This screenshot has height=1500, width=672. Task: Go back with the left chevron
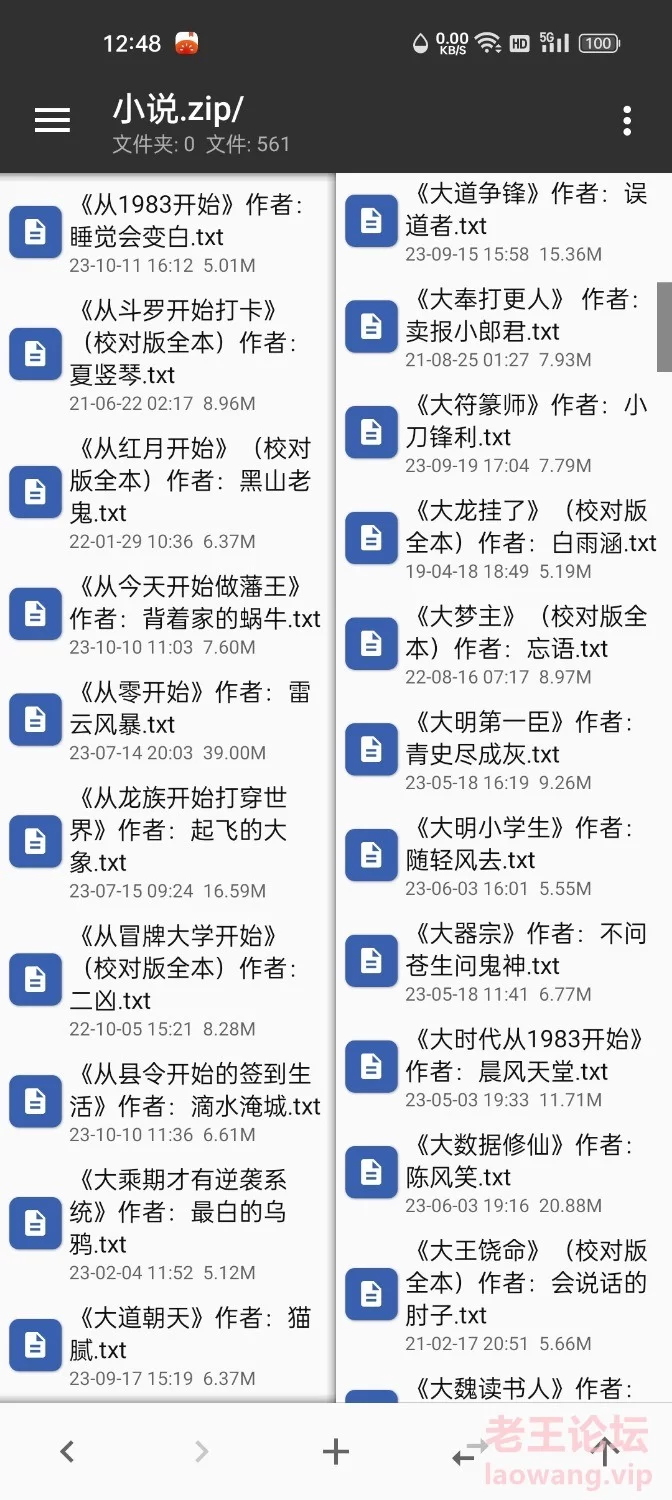pos(67,1451)
